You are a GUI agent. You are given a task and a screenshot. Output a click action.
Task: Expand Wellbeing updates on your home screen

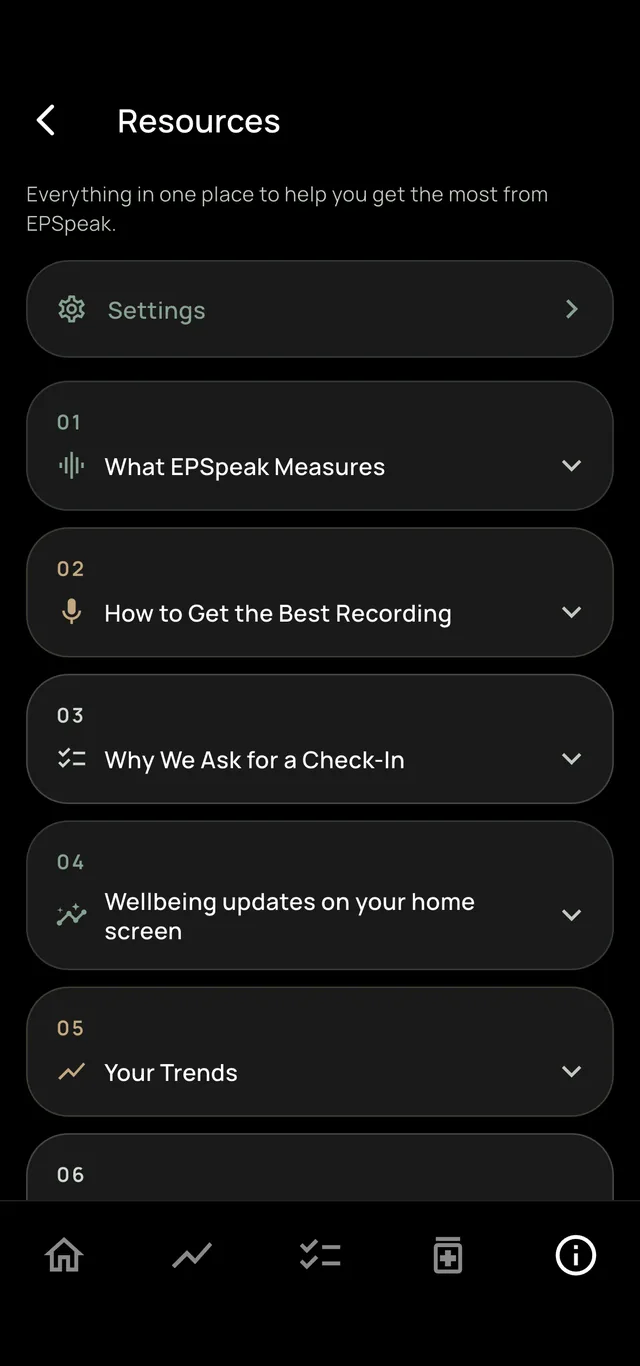319,895
